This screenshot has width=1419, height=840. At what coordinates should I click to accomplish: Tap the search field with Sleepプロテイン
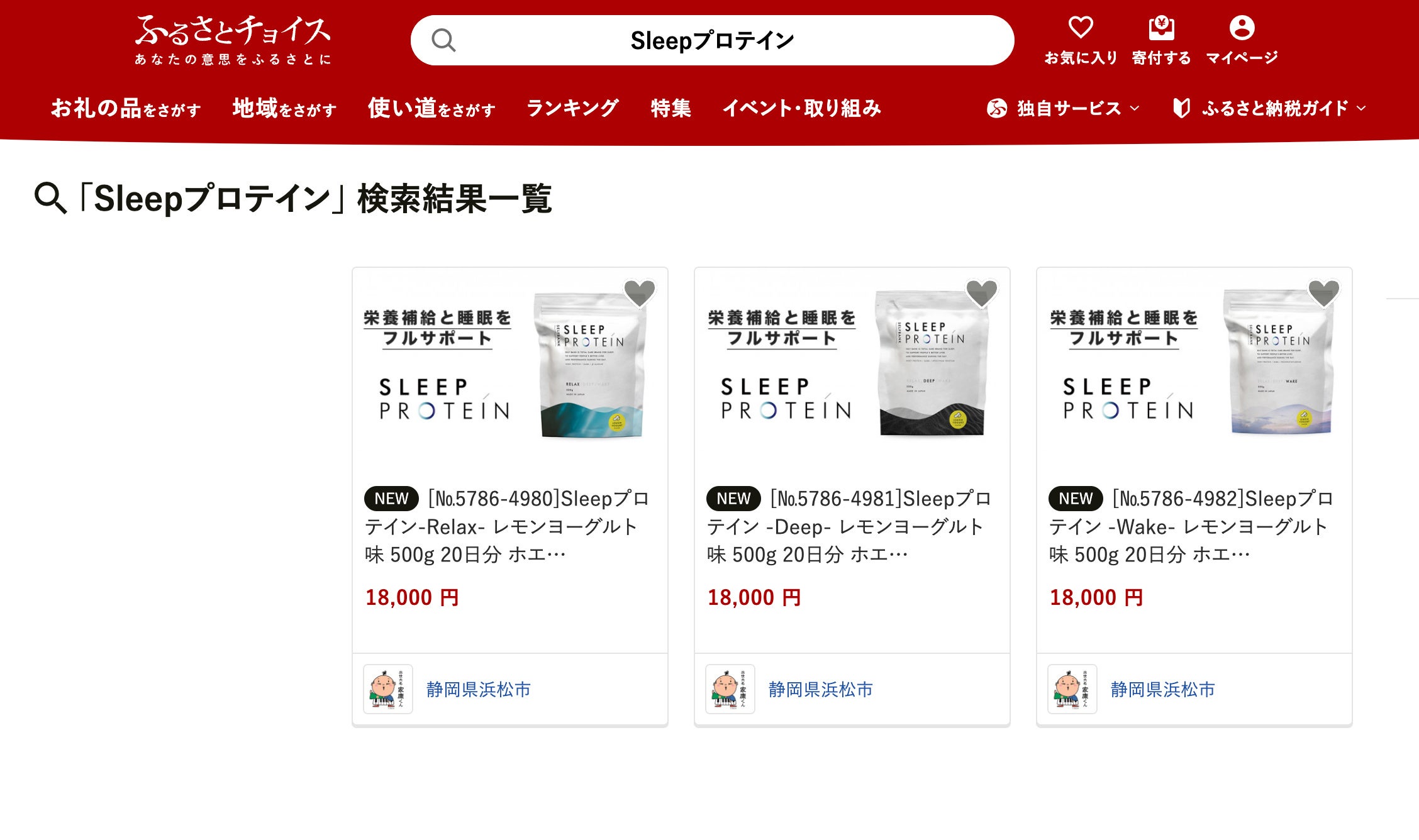(x=712, y=40)
